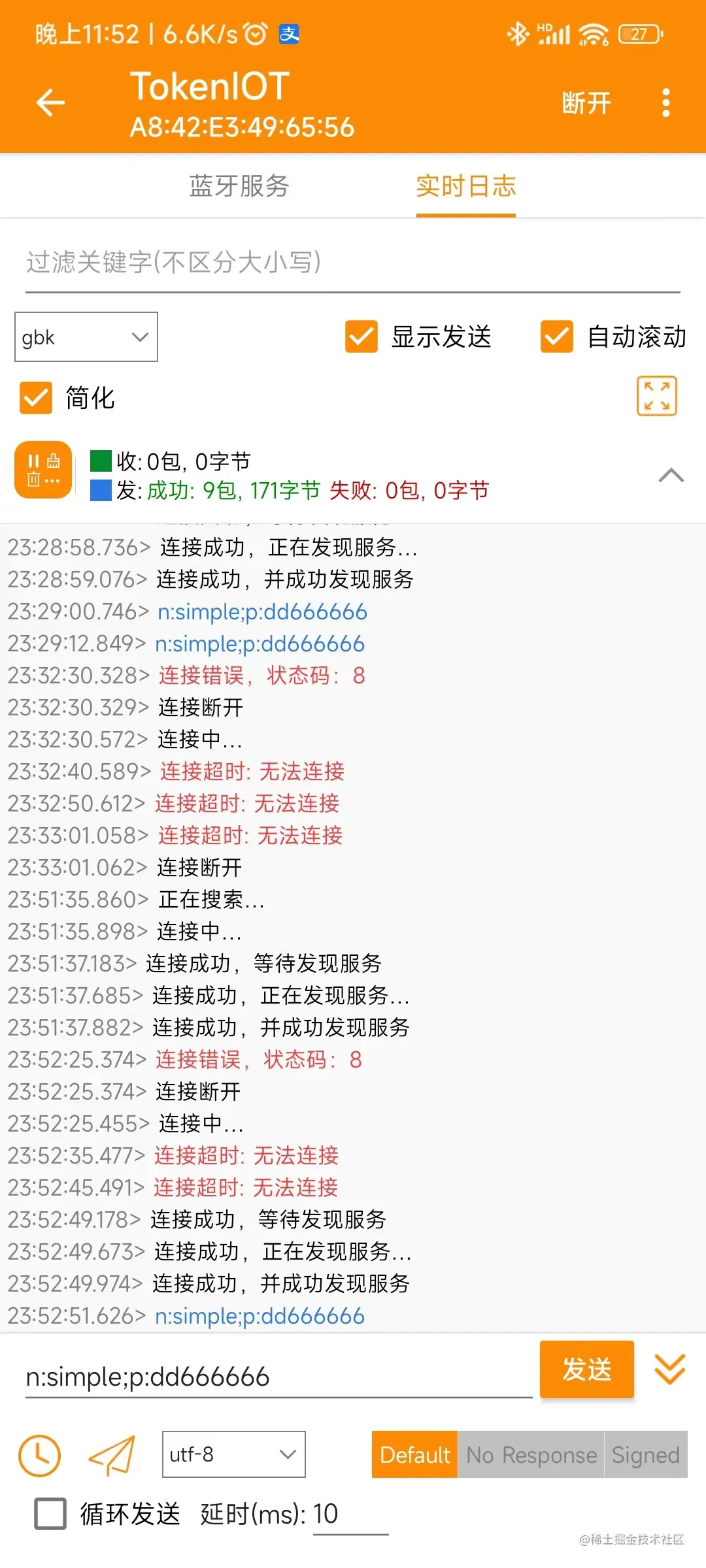Focus the 过滤关键字 filter field

click(x=353, y=263)
